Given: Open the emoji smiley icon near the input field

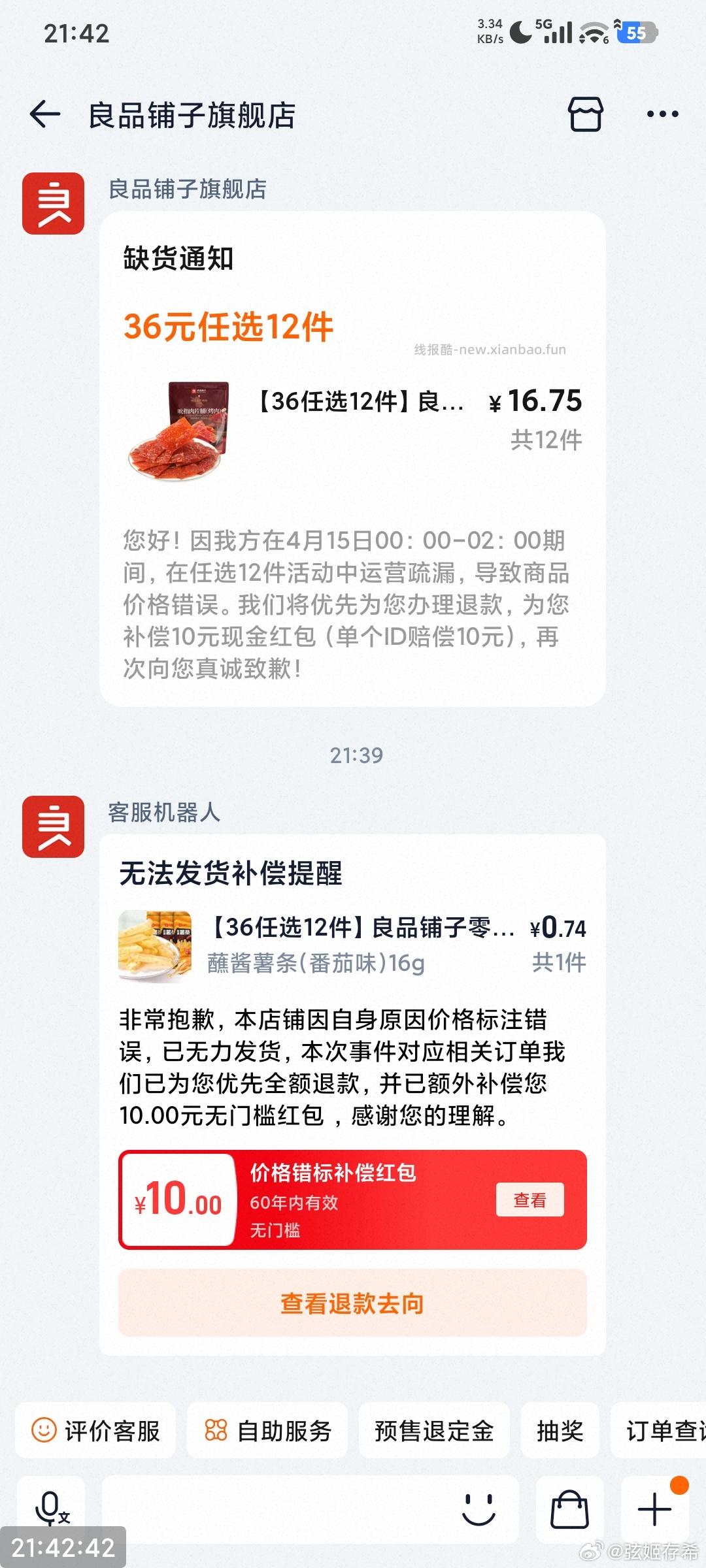Looking at the screenshot, I should click(480, 1509).
